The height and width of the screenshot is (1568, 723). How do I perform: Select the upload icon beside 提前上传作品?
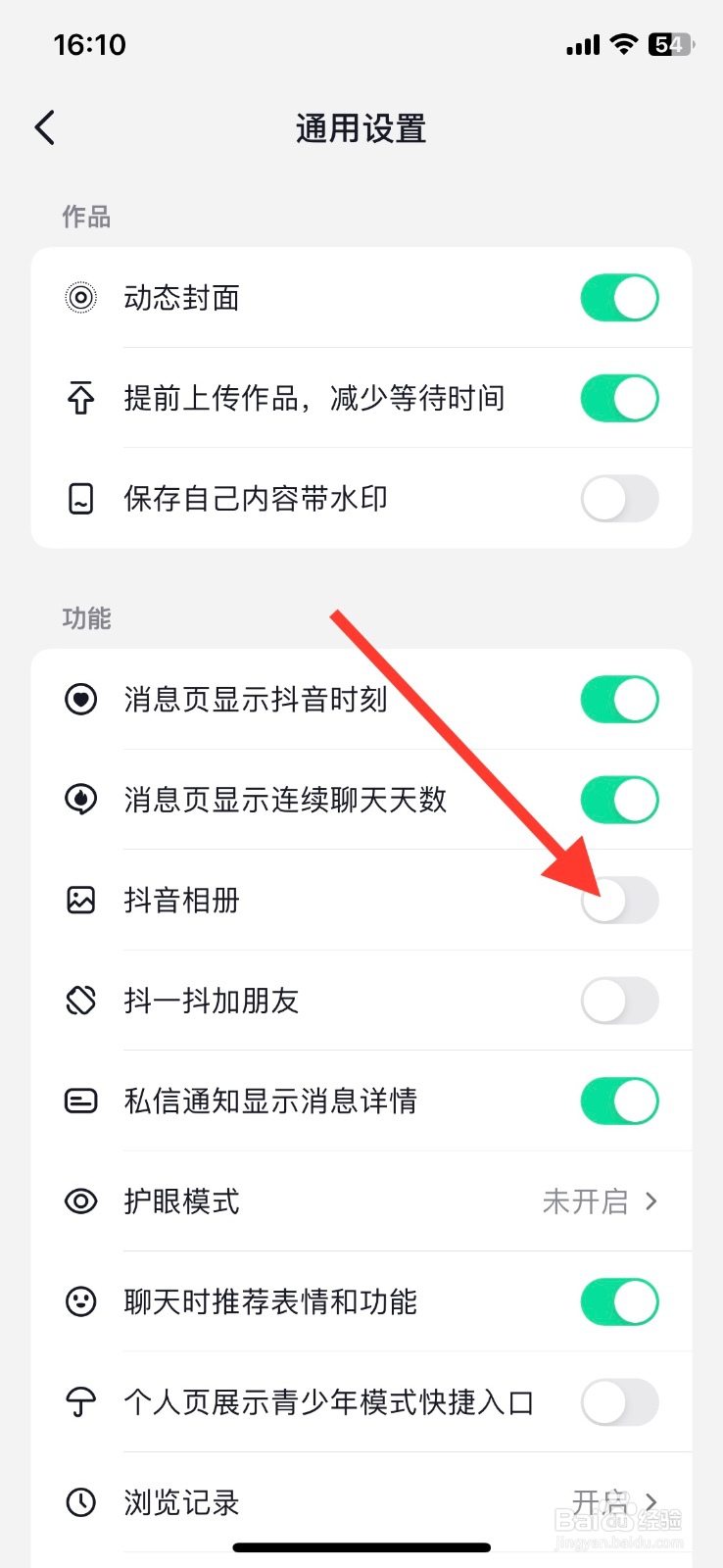[81, 398]
